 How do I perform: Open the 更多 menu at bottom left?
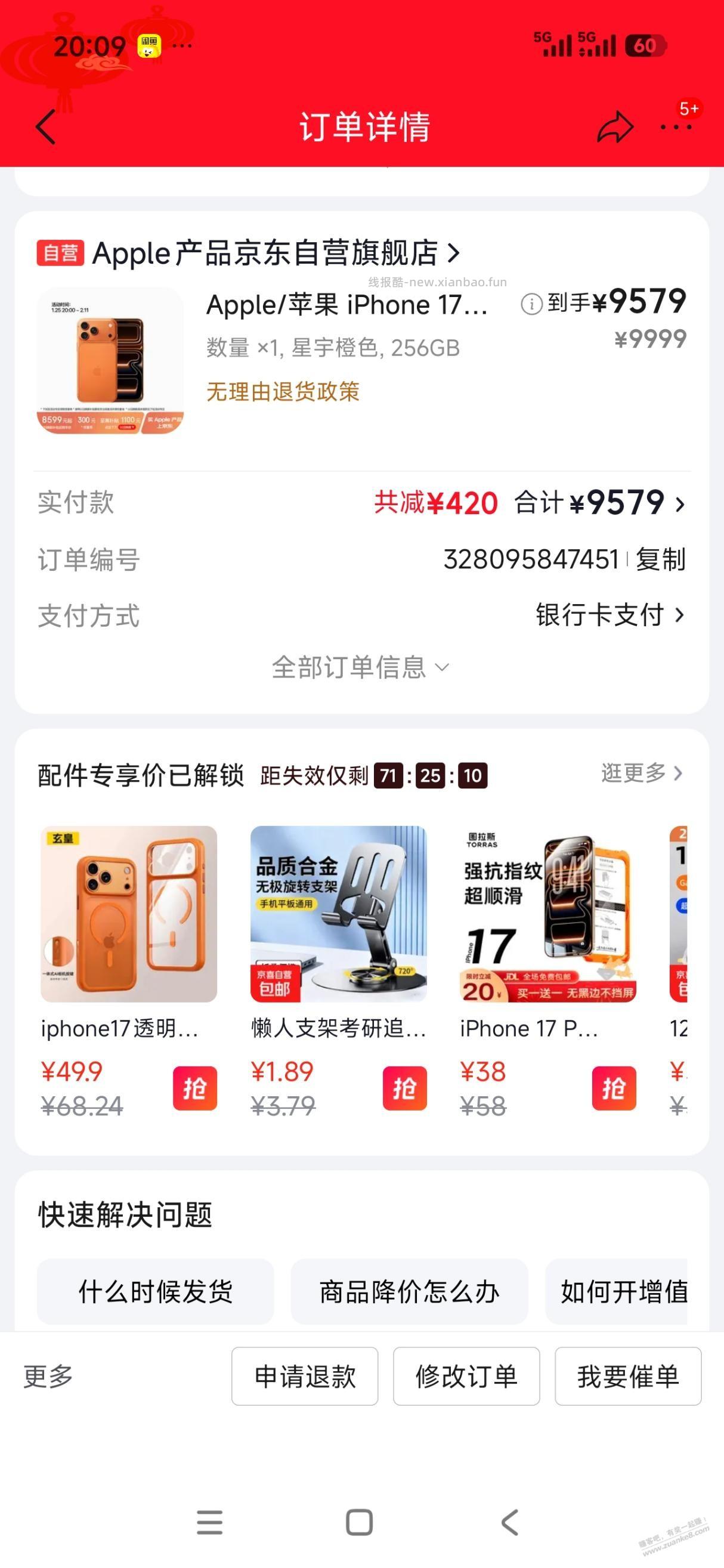(48, 1377)
